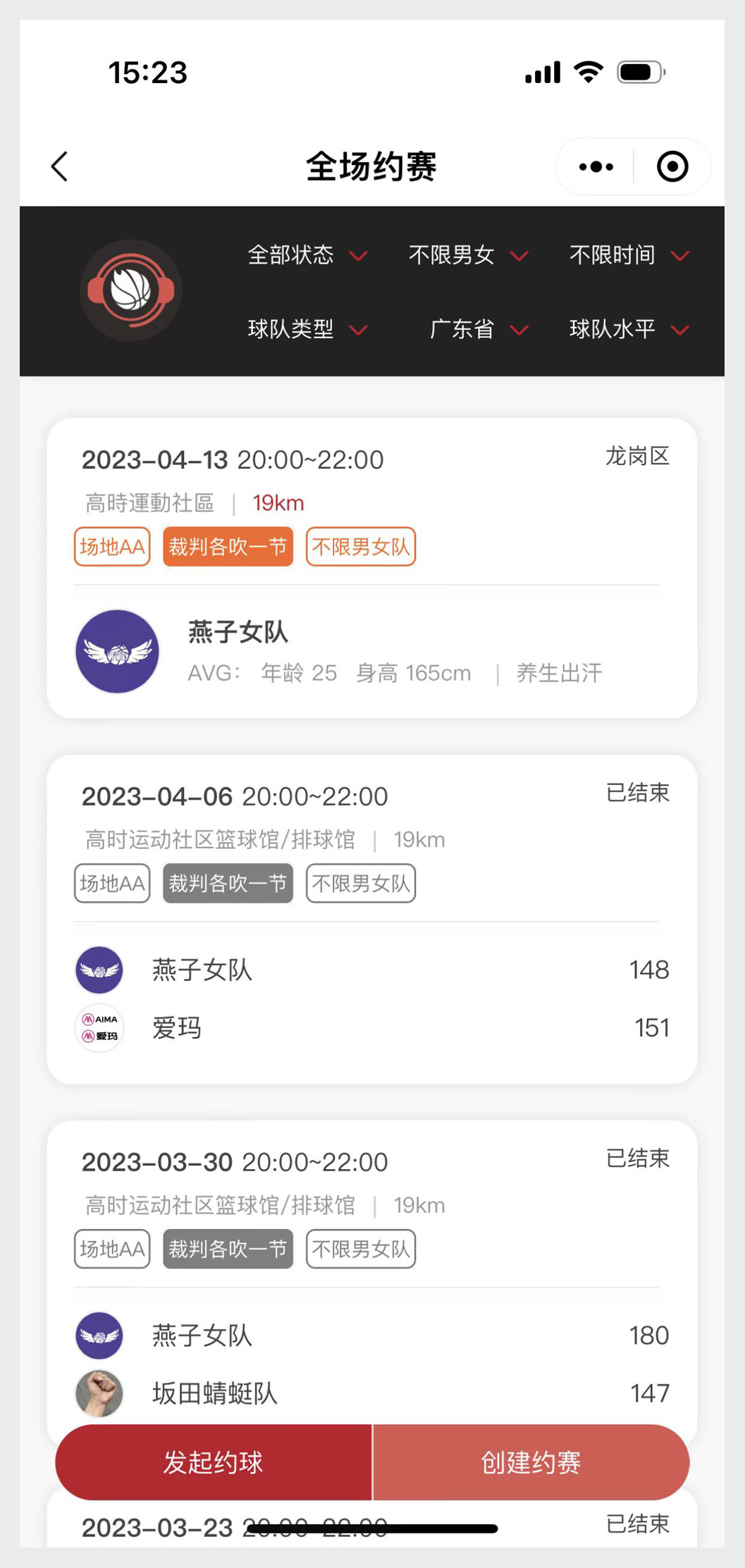View the 2023-04-06 match against 爱玛
Viewport: 745px width, 1568px height.
372,919
